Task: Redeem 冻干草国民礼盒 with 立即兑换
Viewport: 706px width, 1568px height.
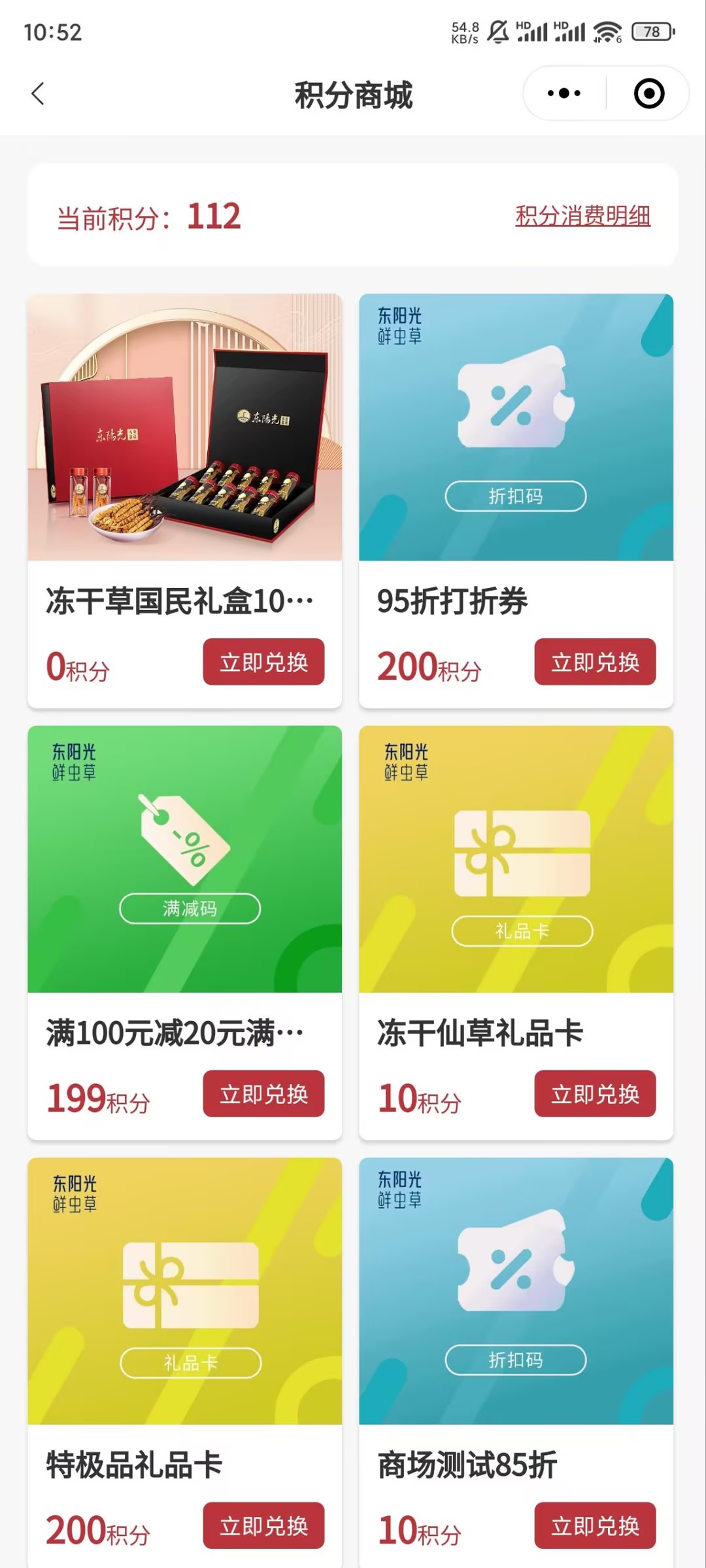Action: pos(263,662)
